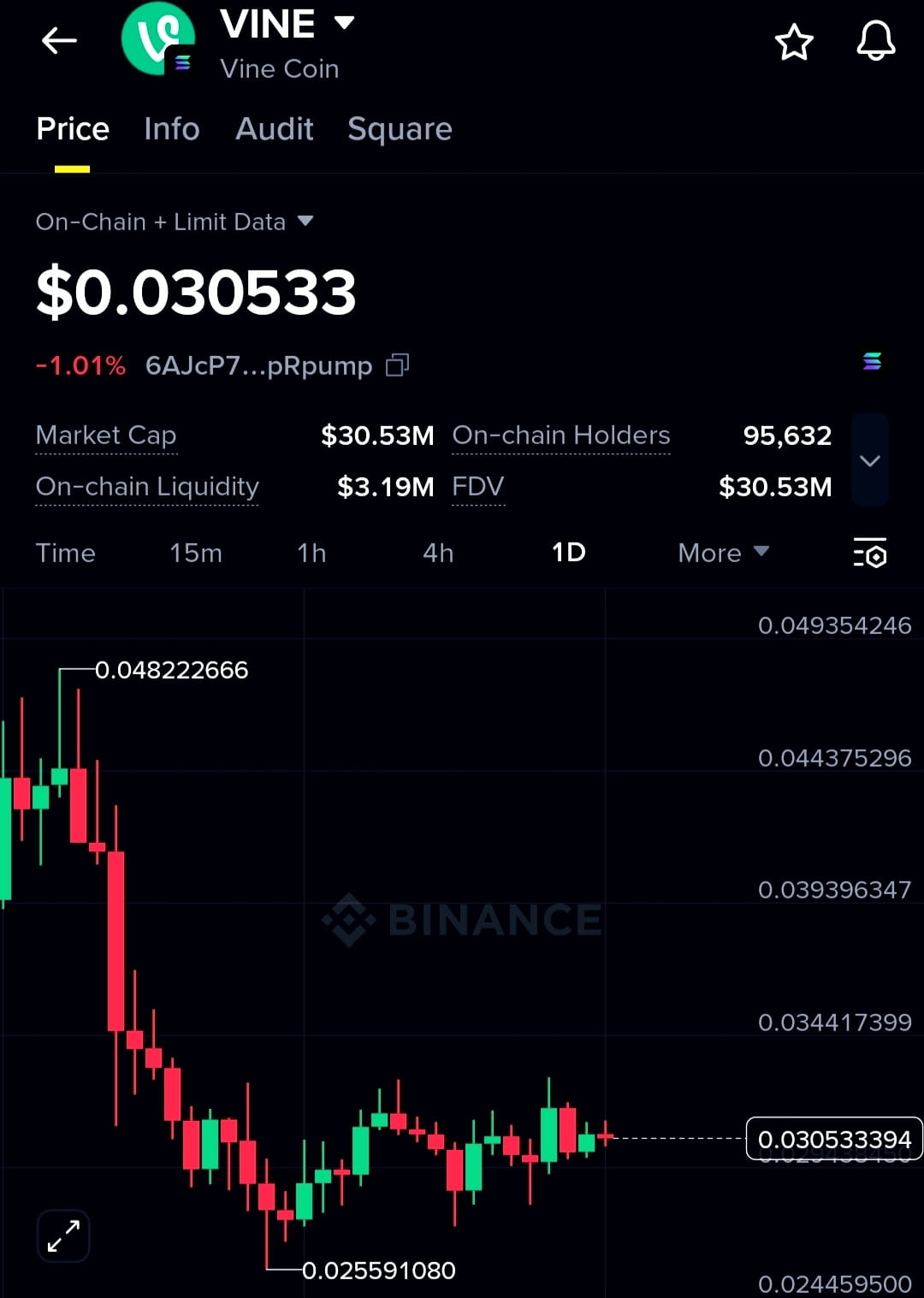Show the On-chain Liquidity explanation
The image size is (924, 1298).
point(147,487)
